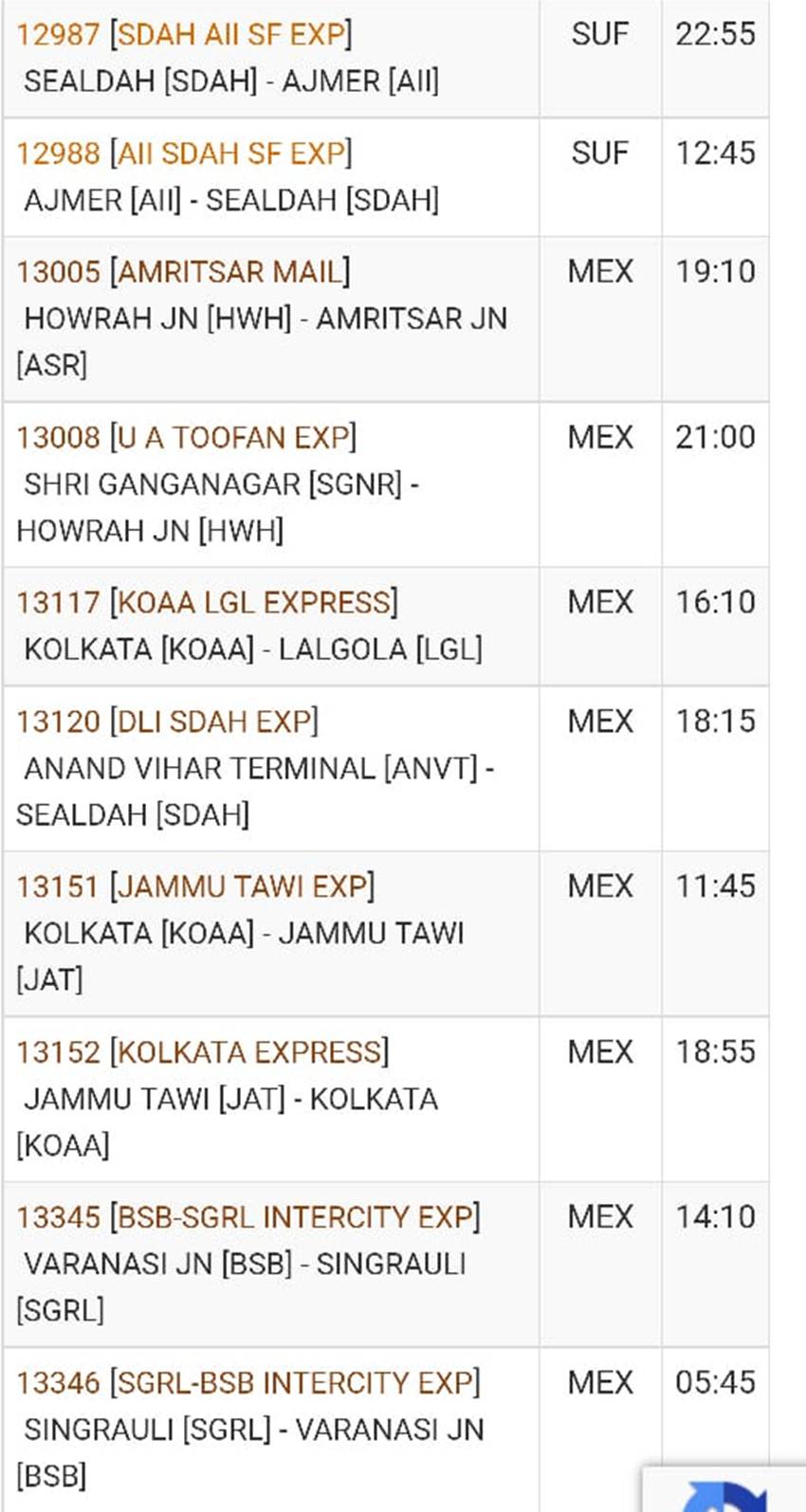
Task: Open 13117 KOAA LGL Express link
Action: [207, 602]
